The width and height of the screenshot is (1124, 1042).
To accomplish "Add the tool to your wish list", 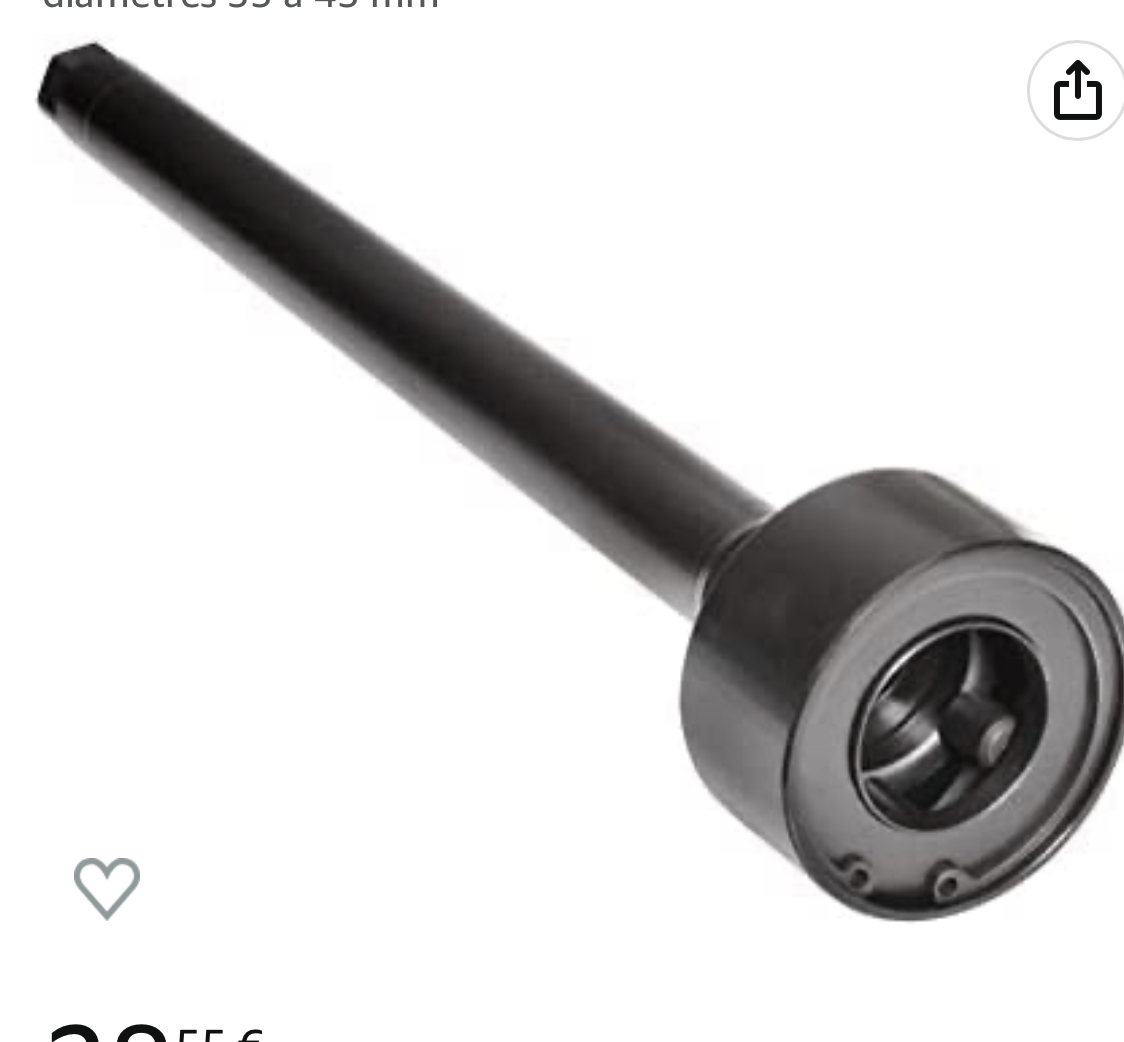I will coord(107,887).
